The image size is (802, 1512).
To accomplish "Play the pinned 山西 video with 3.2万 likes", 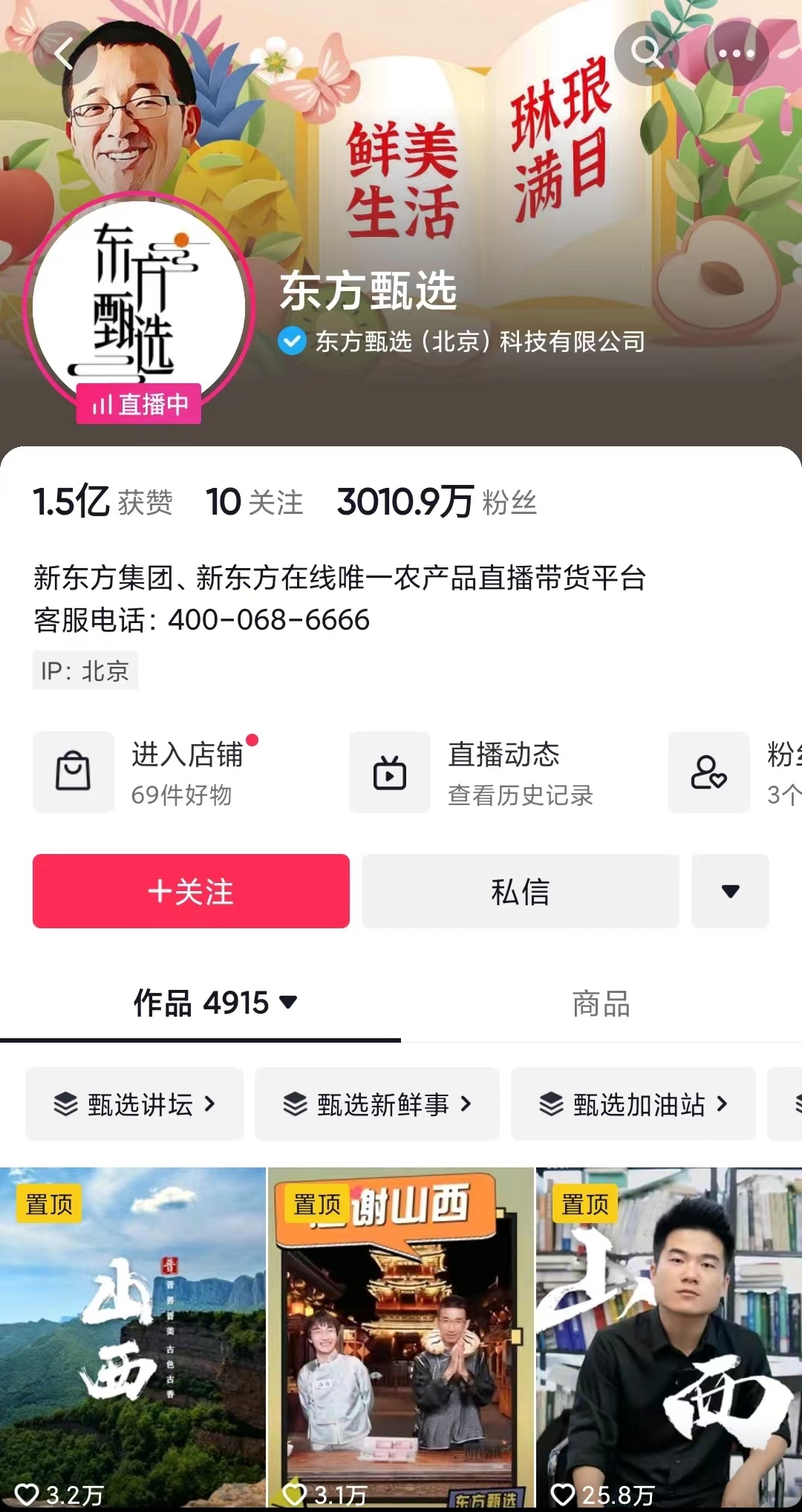I will click(132, 1337).
